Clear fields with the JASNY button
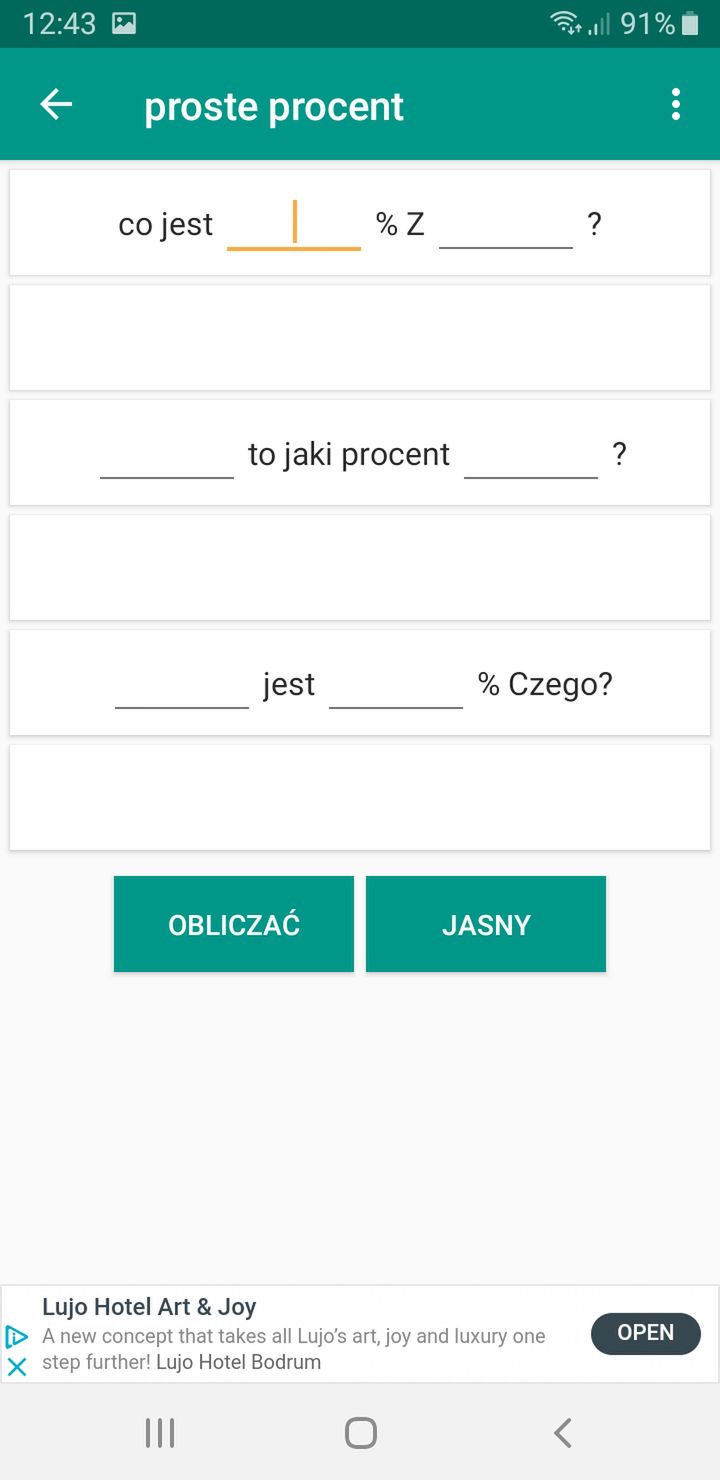 tap(486, 924)
